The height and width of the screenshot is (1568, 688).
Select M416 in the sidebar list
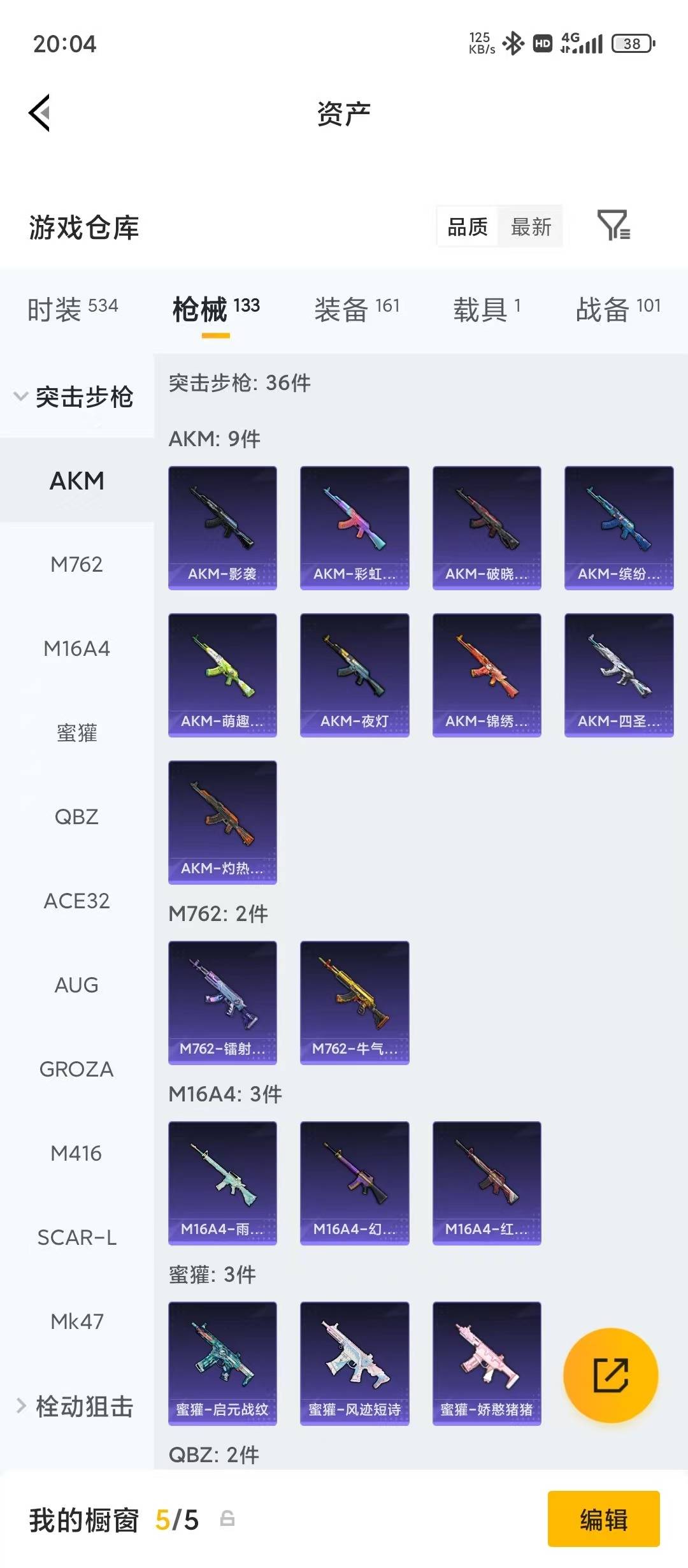[76, 1153]
